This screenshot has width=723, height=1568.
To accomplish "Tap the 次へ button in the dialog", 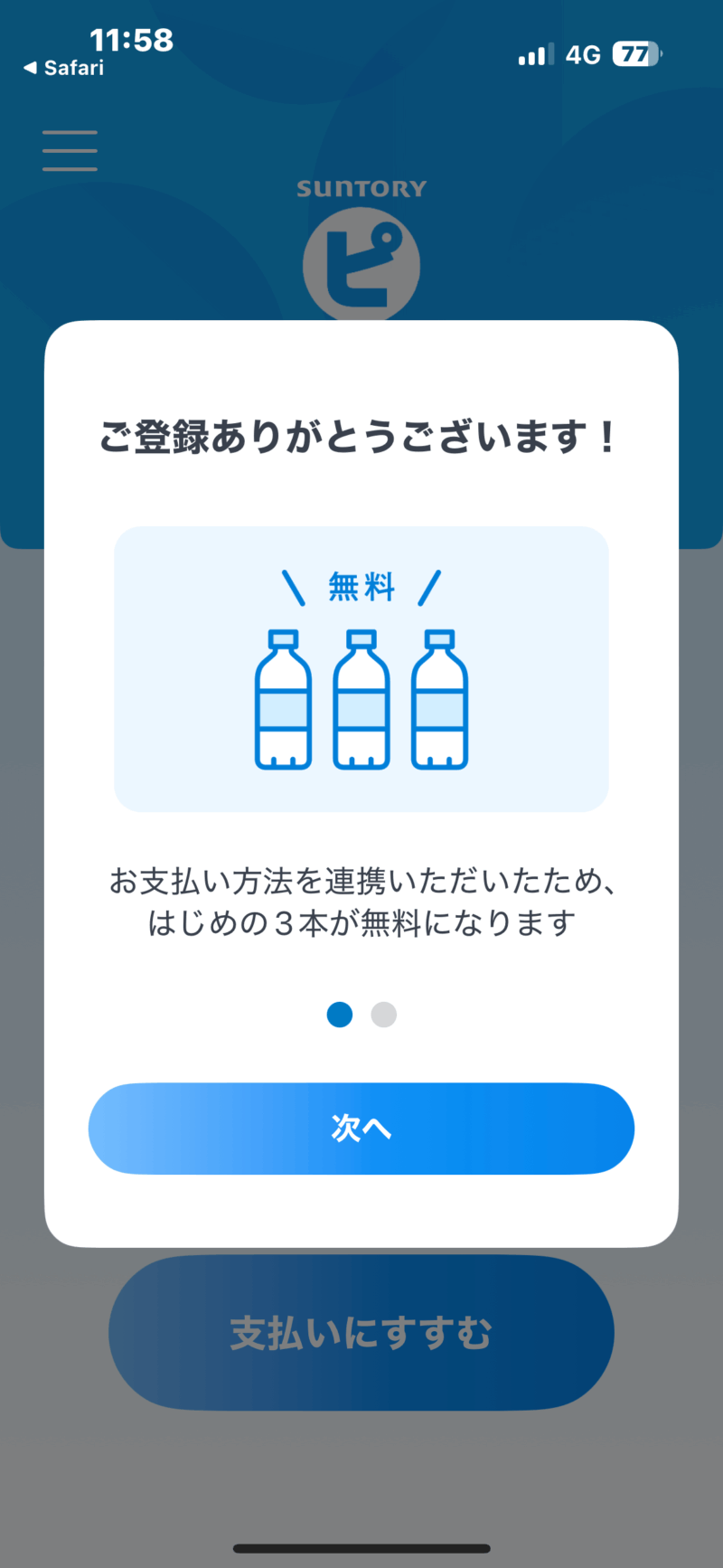I will [361, 1129].
